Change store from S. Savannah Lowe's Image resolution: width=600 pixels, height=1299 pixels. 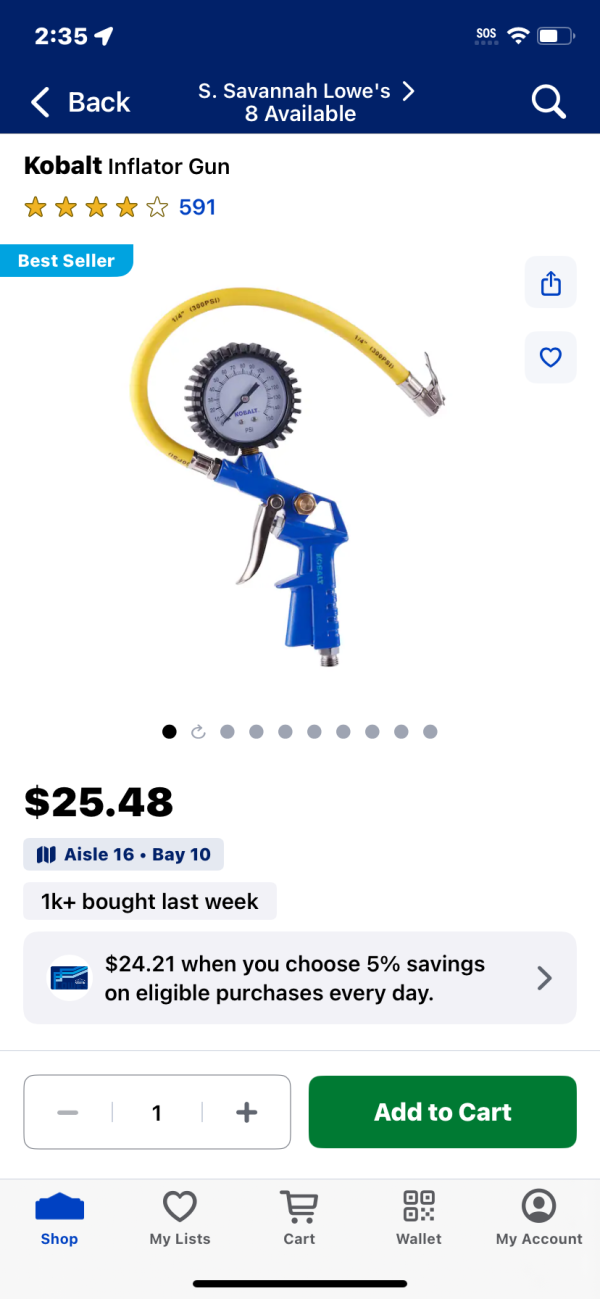pyautogui.click(x=305, y=102)
